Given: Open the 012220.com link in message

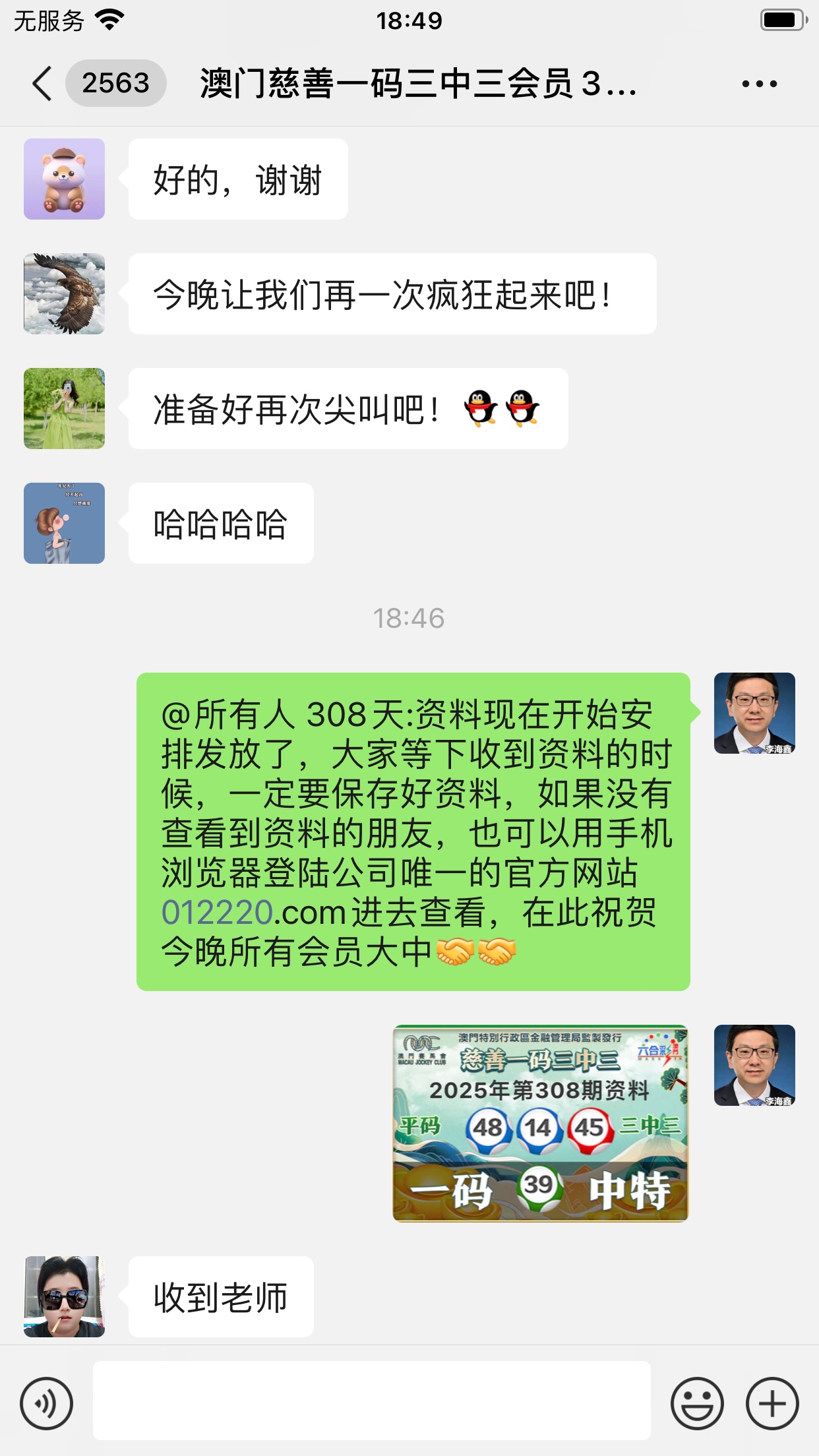Looking at the screenshot, I should pos(254,913).
